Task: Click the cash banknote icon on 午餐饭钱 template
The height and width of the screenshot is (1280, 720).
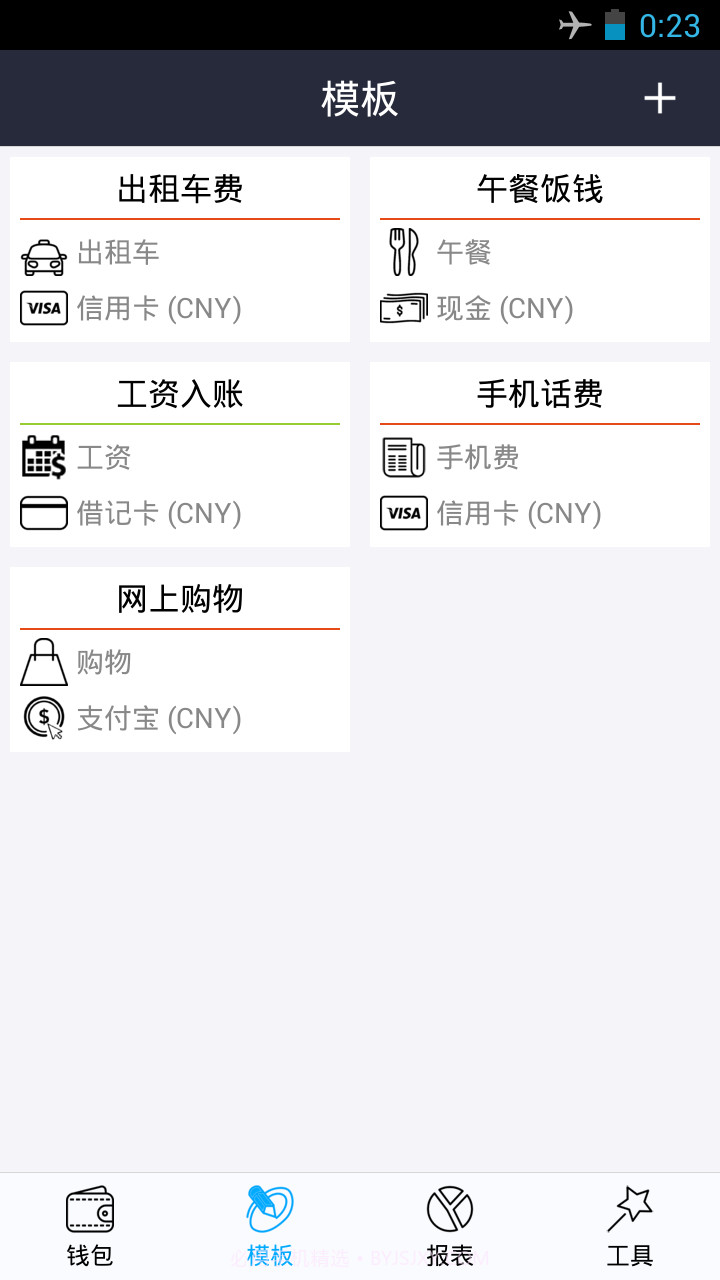Action: (x=403, y=309)
